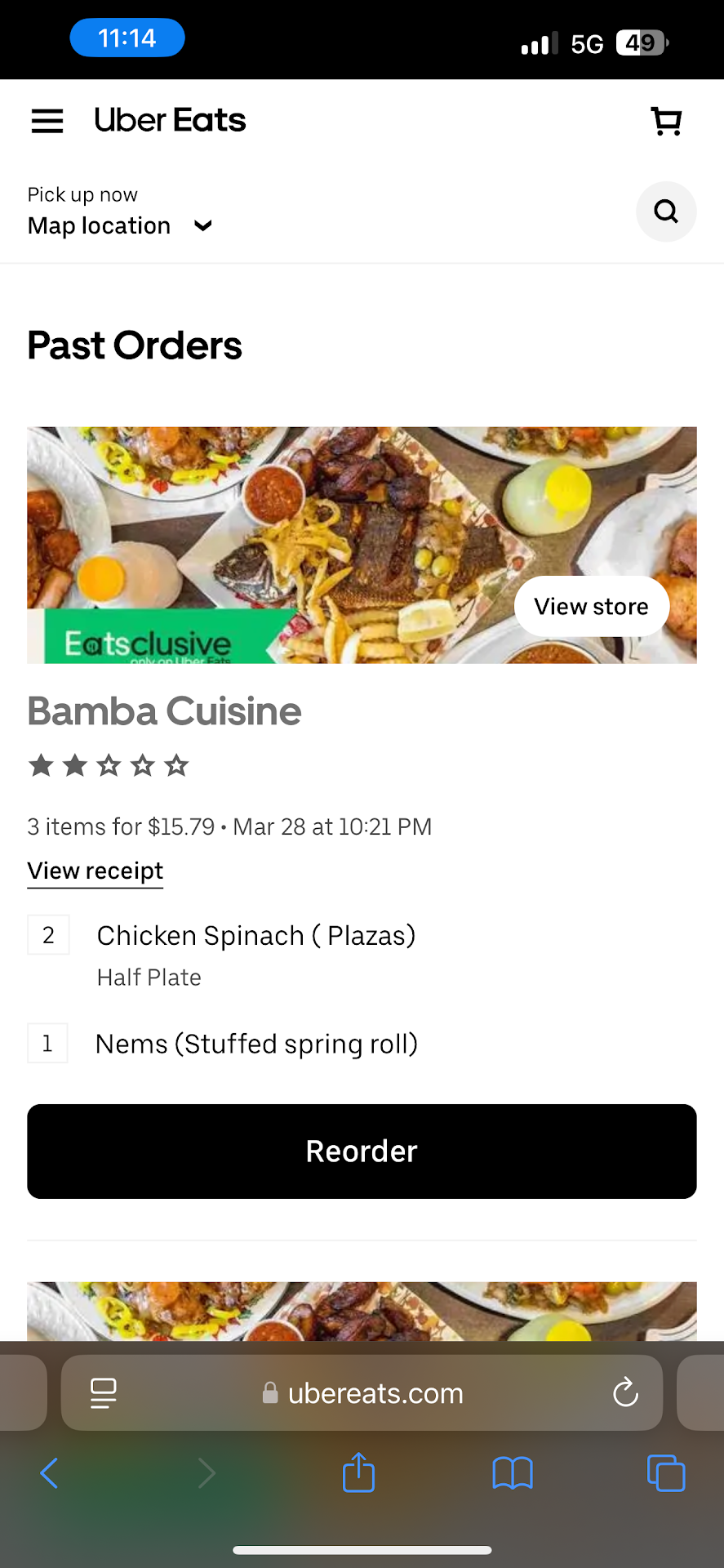Open Safari page settings menu
This screenshot has width=724, height=1568.
(104, 1393)
